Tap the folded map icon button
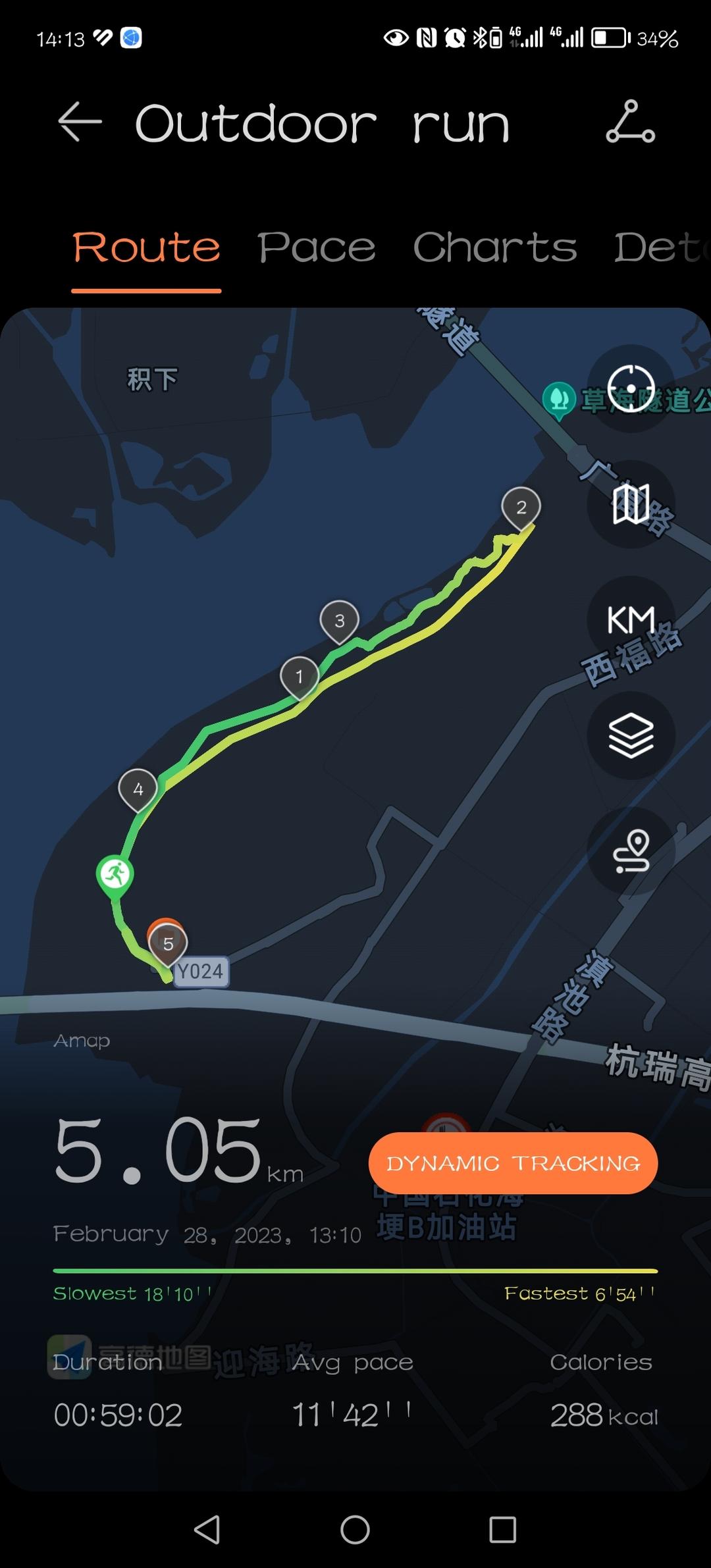The height and width of the screenshot is (1568, 711). (x=631, y=504)
